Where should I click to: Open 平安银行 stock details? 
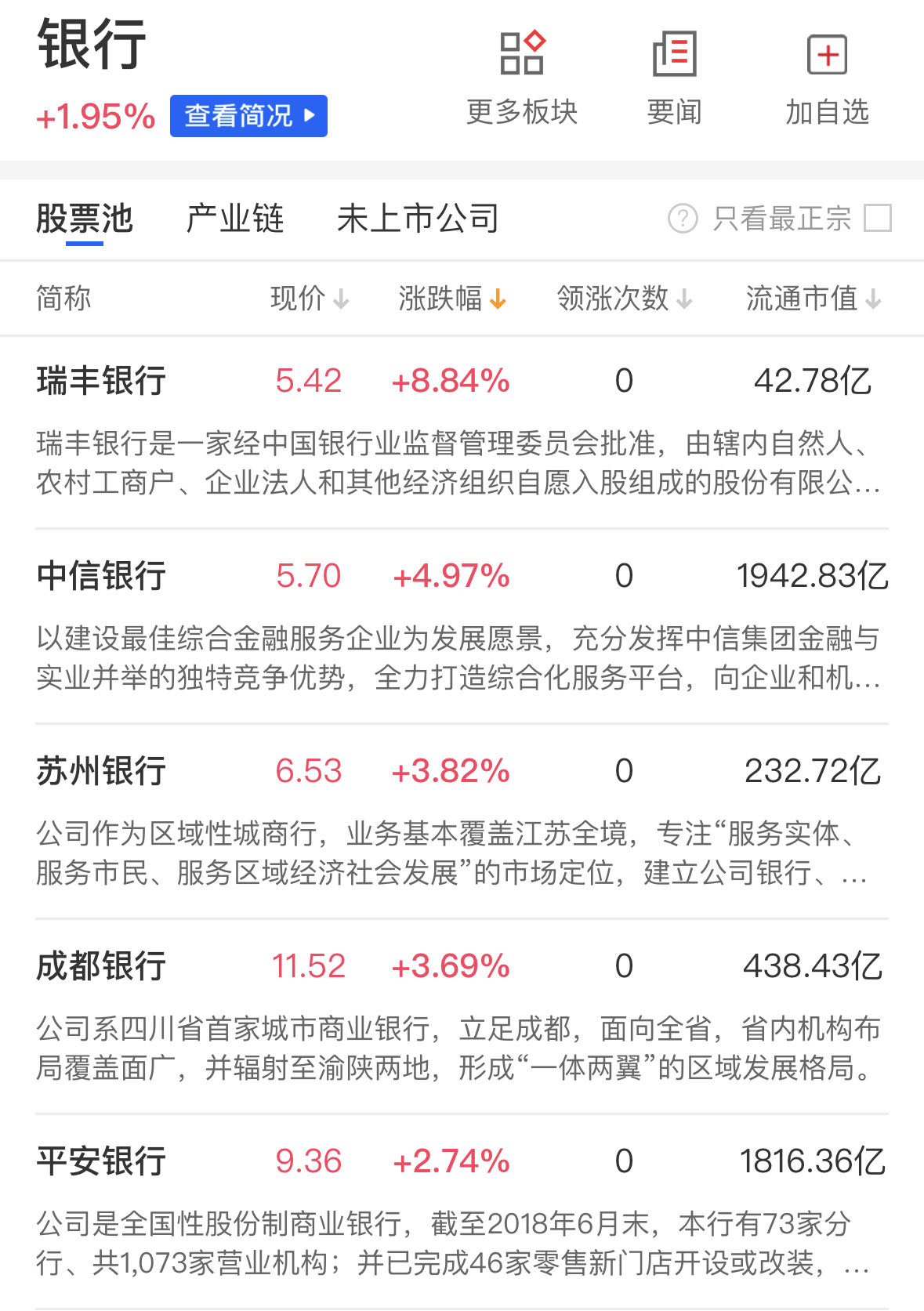coord(102,1161)
